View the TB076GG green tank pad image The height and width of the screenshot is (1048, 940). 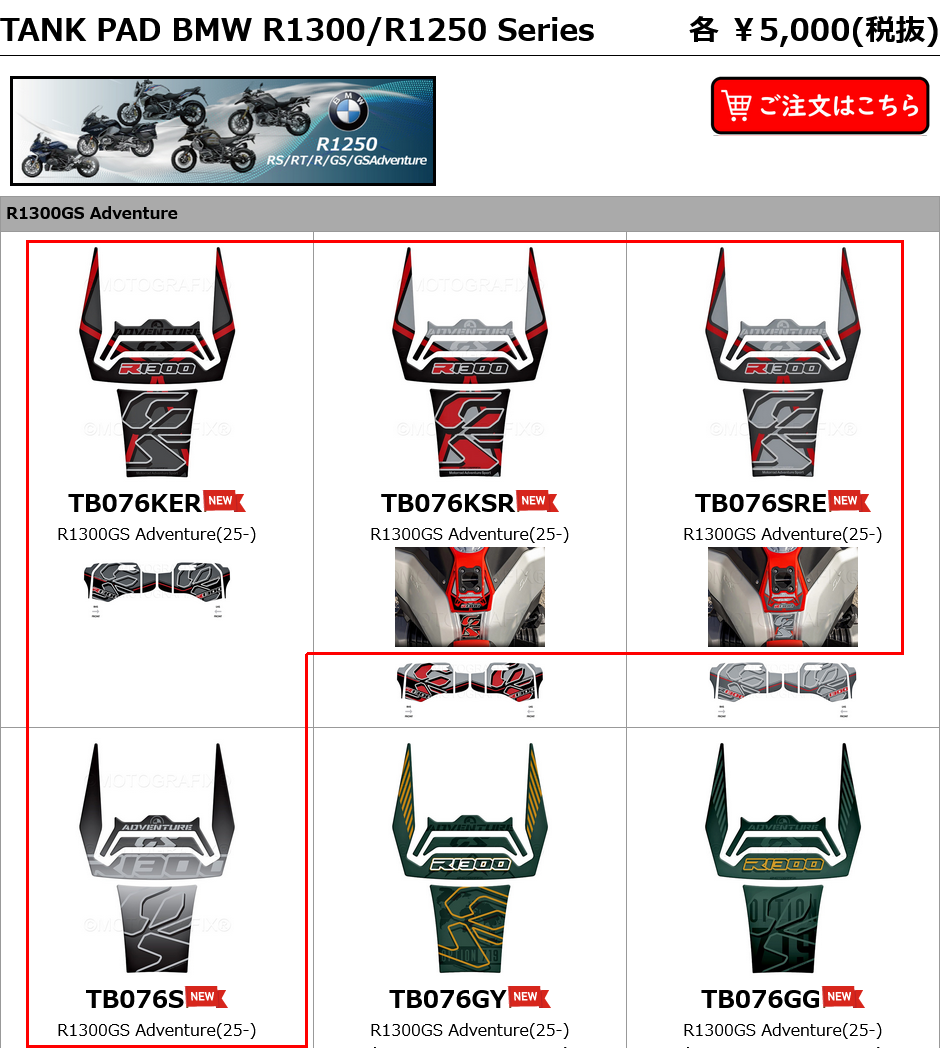pos(783,858)
